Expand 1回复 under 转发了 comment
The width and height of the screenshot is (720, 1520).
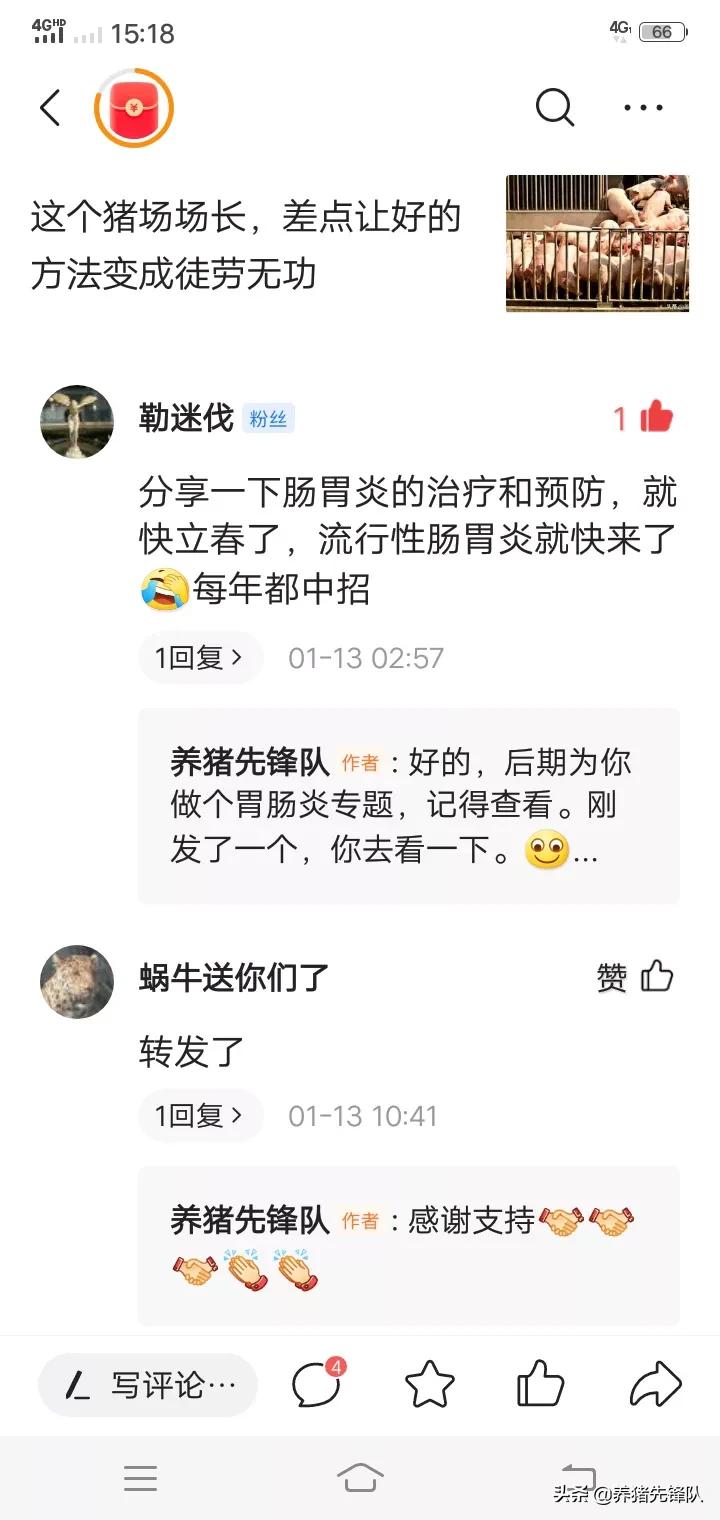pyautogui.click(x=200, y=1115)
